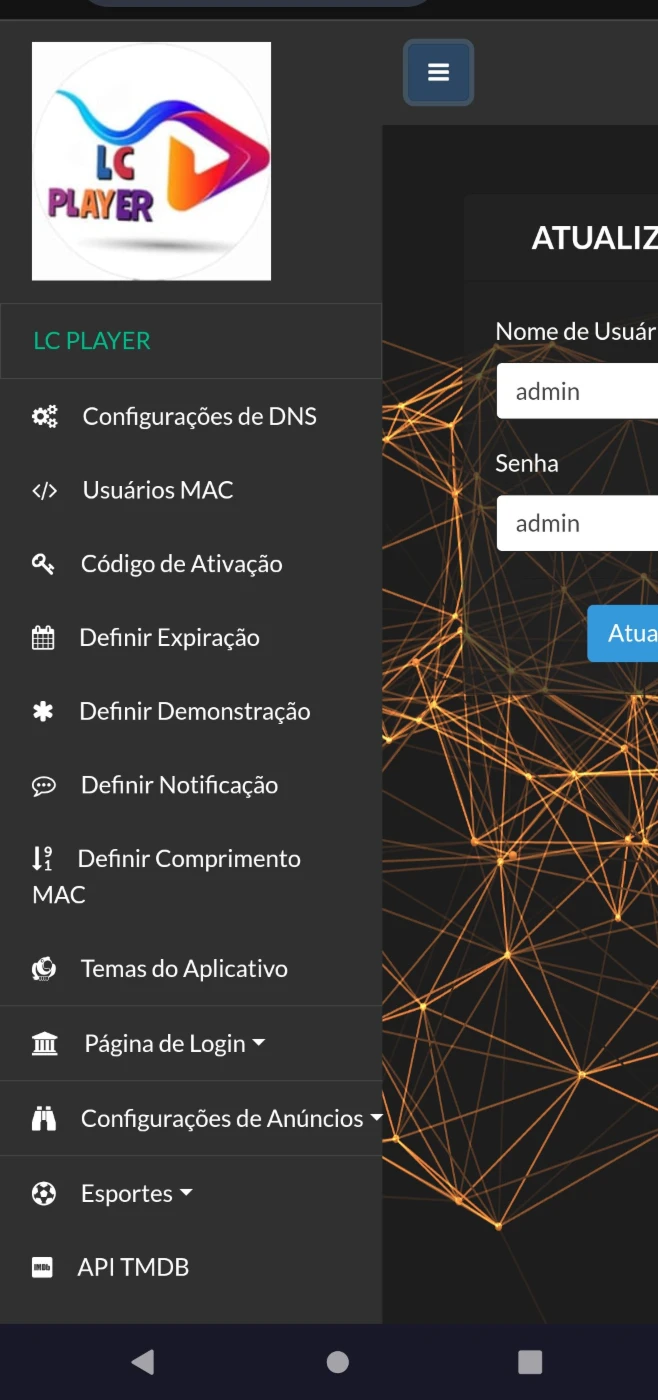Open Definir Notificação
Screen dimensions: 658x1400
(x=191, y=785)
